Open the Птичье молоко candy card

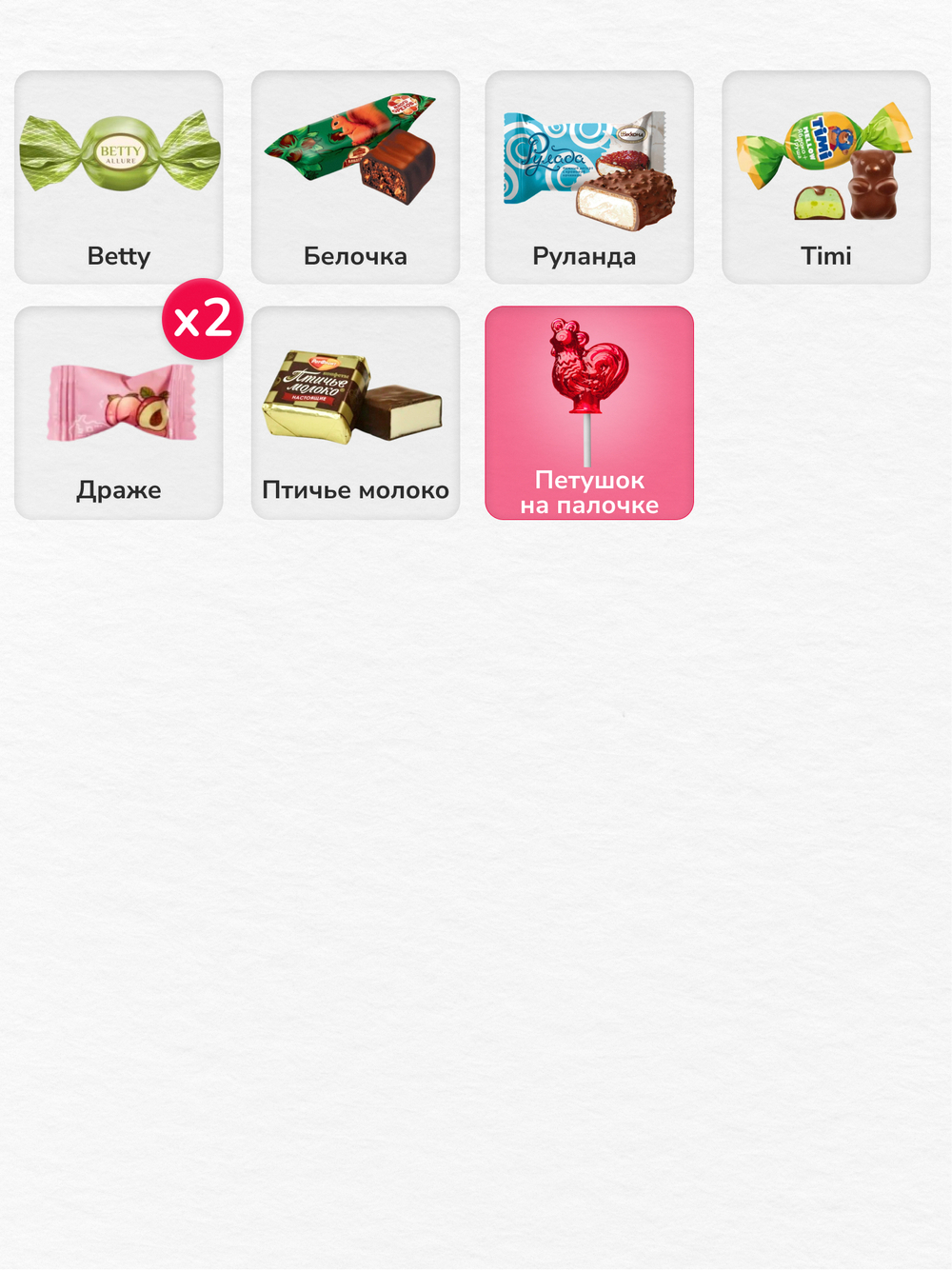tap(355, 413)
